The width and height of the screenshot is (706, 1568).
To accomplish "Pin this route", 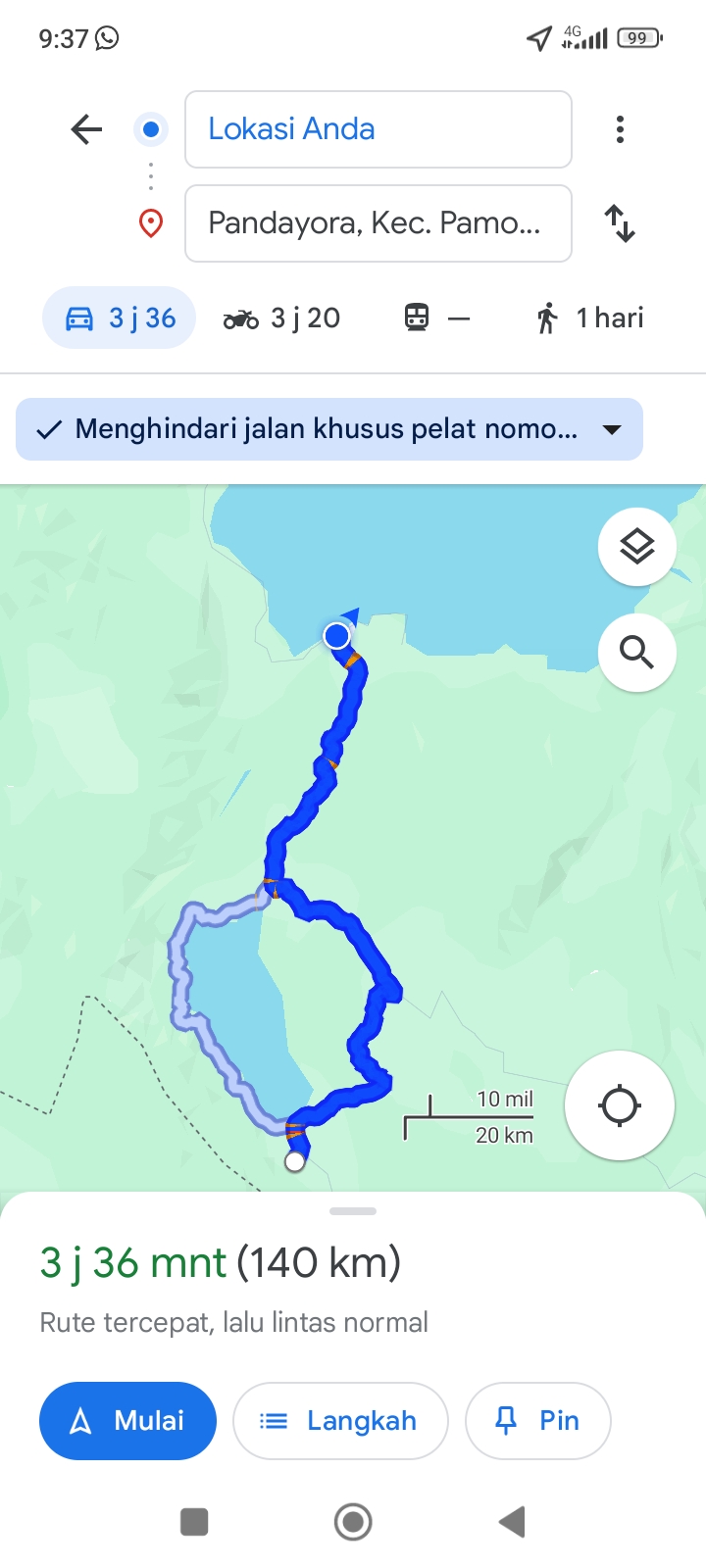I will [538, 1421].
